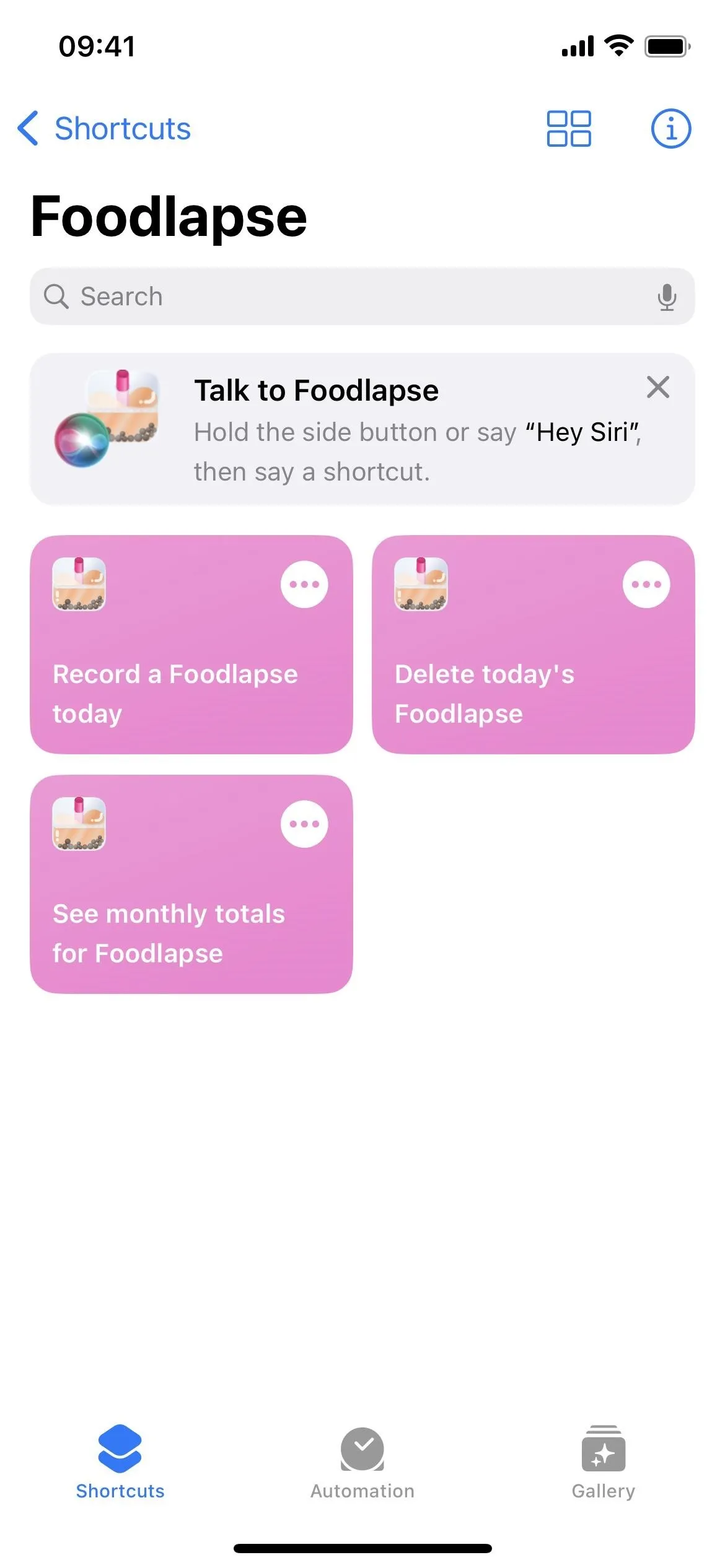Open options for Record a Foodlapse today
The width and height of the screenshot is (725, 1568).
(x=304, y=584)
